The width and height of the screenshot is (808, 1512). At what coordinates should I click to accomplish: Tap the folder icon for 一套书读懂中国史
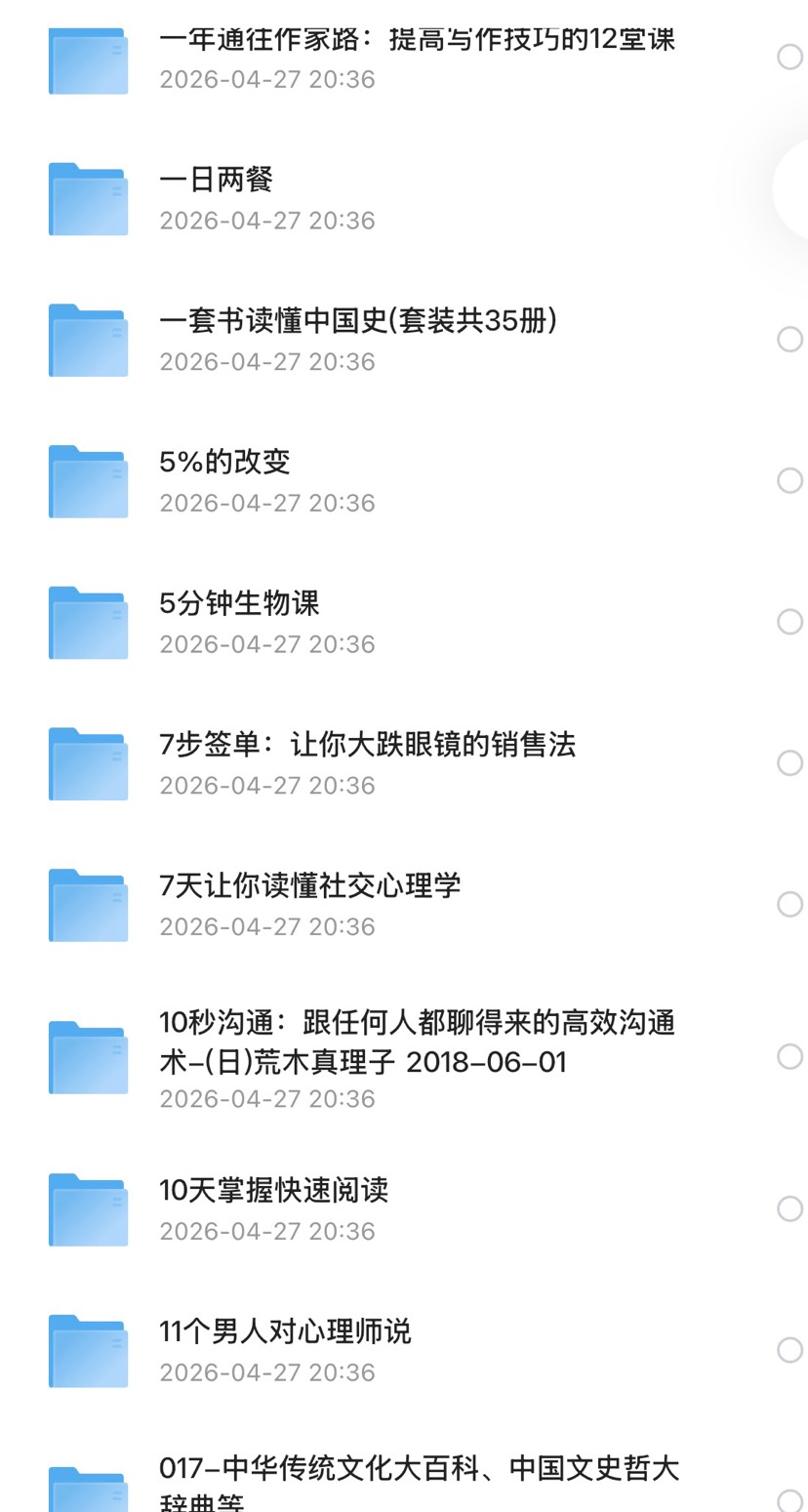(88, 340)
